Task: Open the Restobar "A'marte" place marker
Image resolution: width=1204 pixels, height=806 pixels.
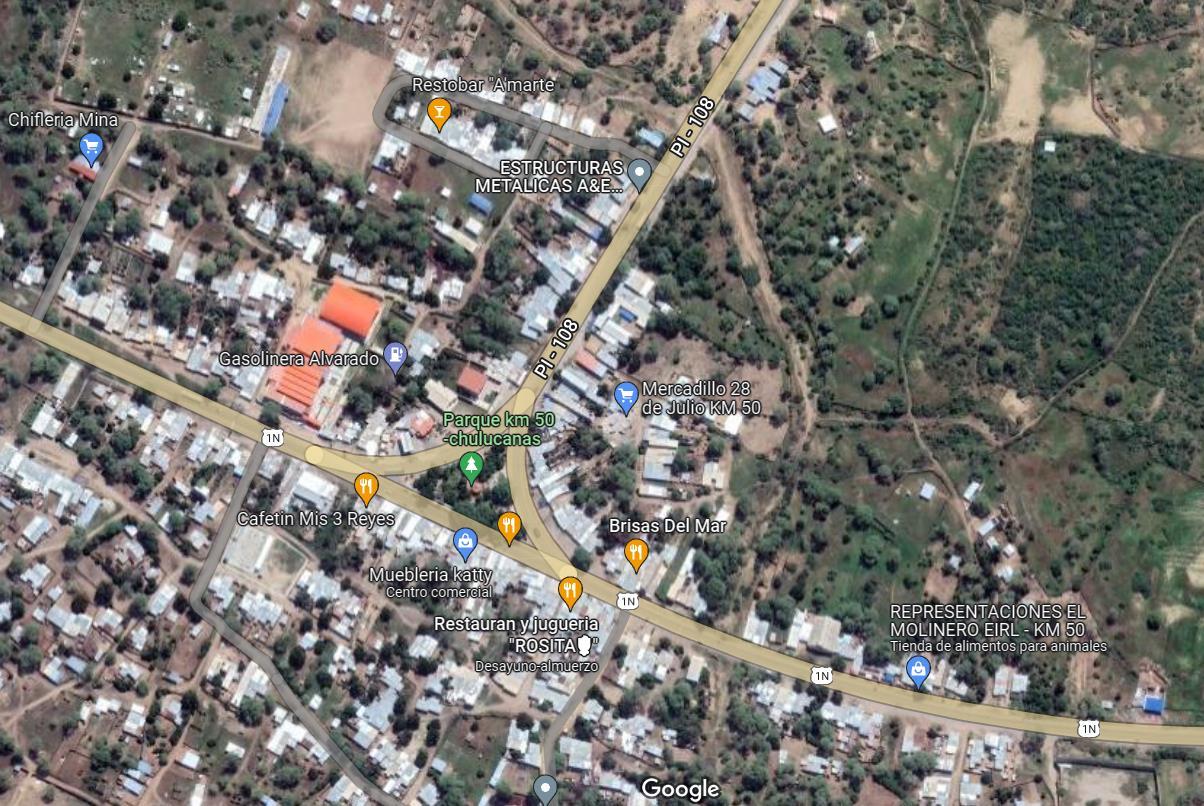Action: [437, 112]
